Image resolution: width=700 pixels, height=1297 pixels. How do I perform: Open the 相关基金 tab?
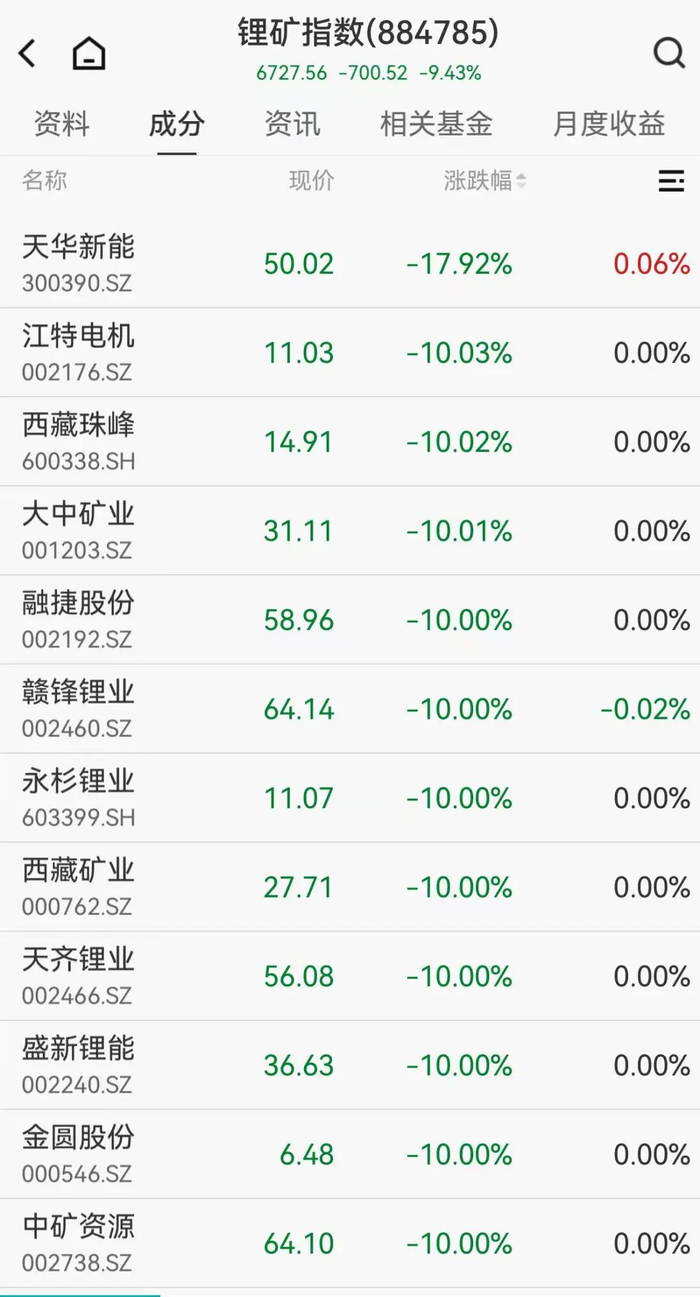point(436,124)
